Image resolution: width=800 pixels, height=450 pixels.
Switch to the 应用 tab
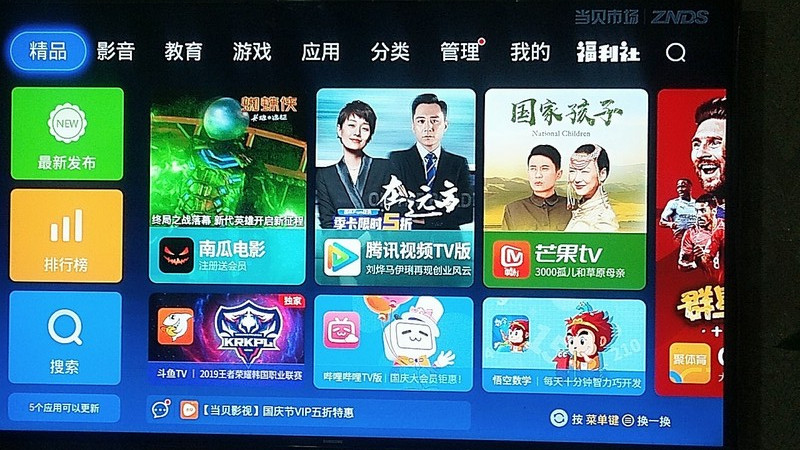[x=321, y=52]
